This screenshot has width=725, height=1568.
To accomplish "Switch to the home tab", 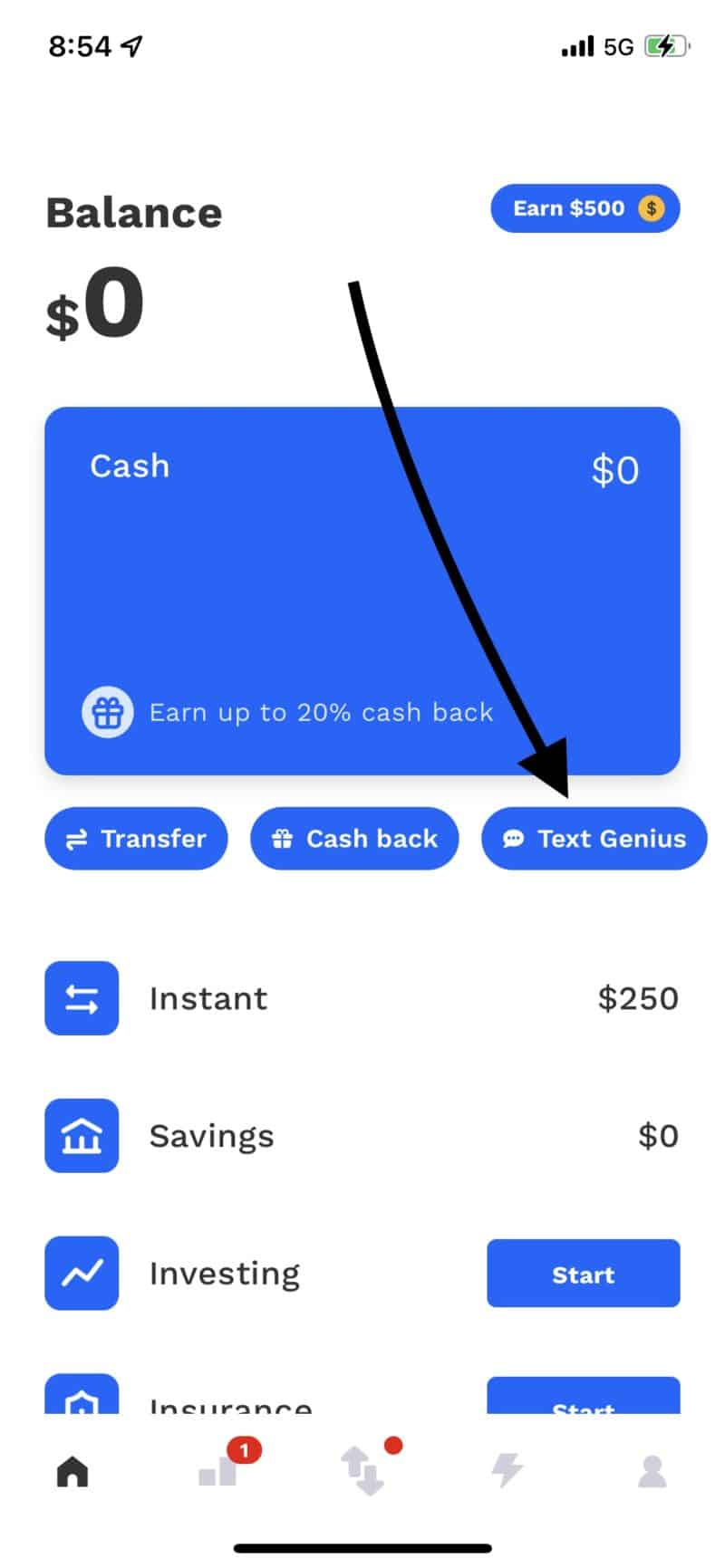I will (72, 1472).
